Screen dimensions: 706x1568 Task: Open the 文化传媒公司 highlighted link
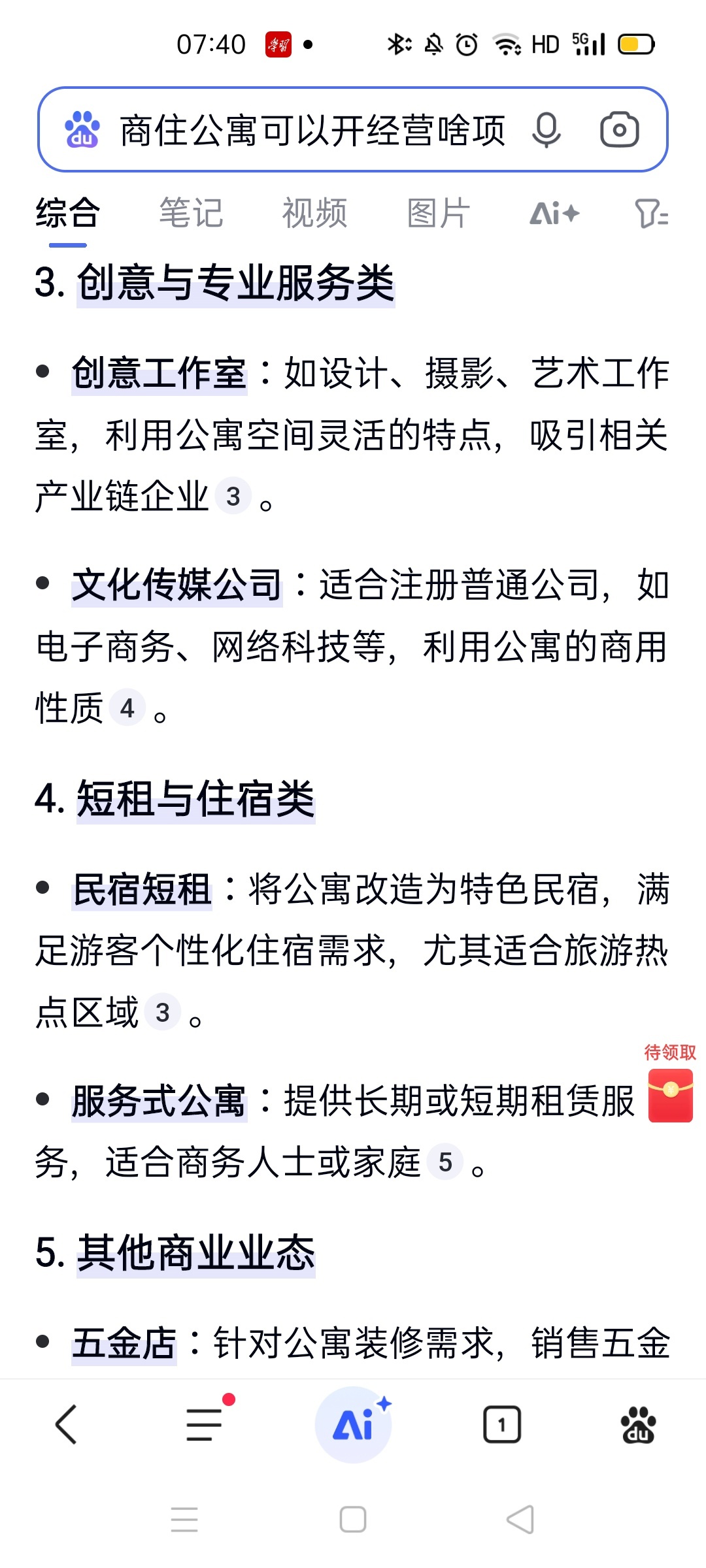[x=176, y=585]
